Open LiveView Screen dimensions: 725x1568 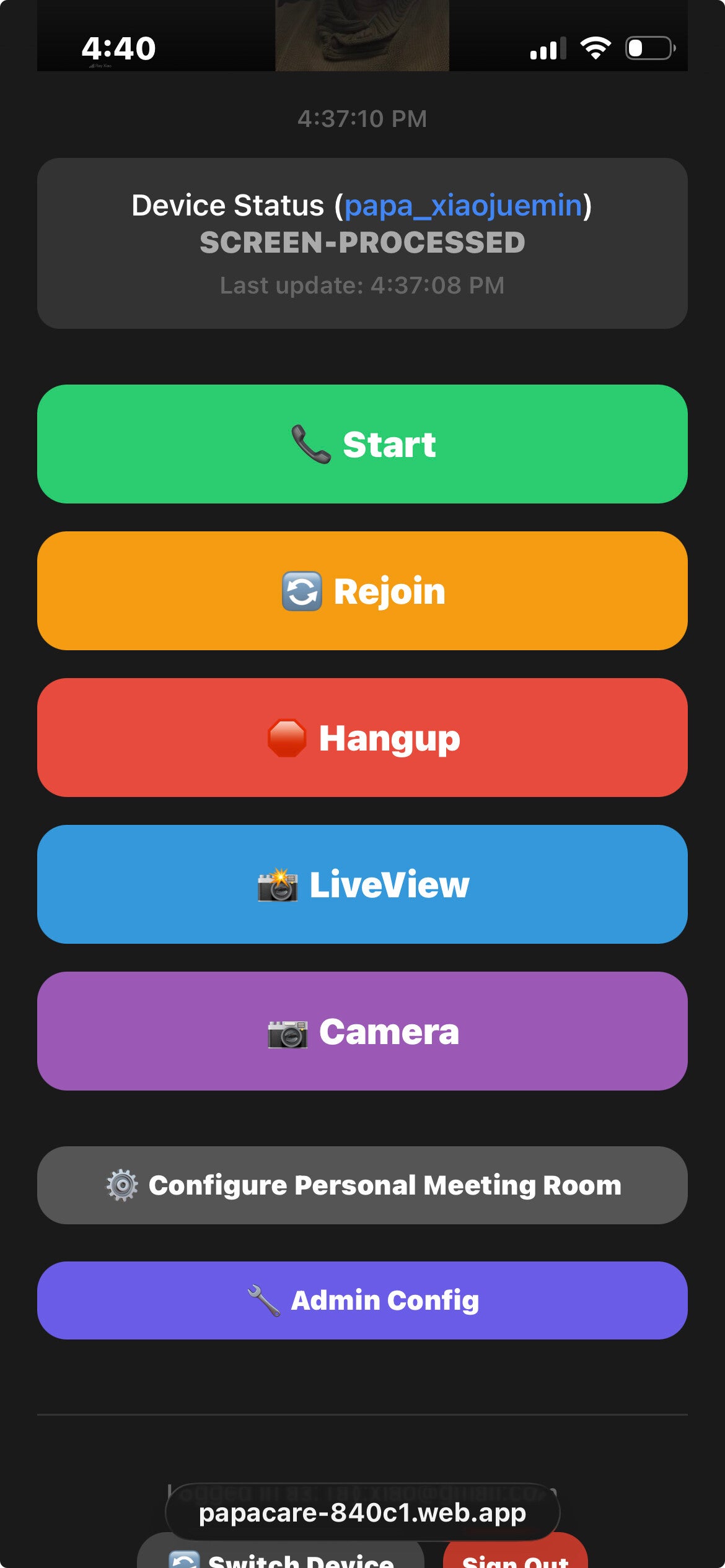(x=362, y=884)
